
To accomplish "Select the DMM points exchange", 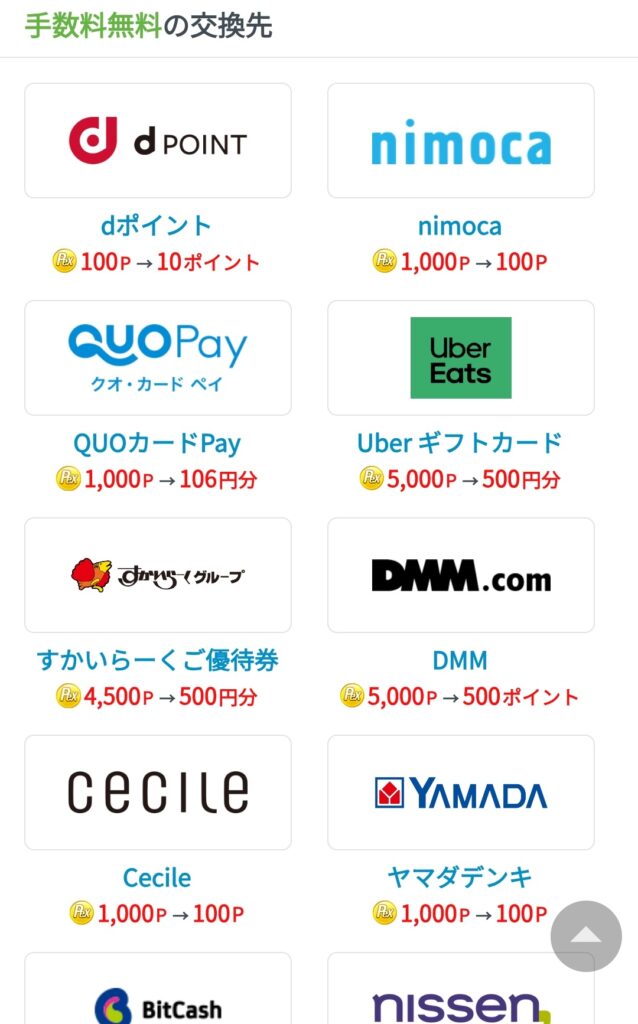I will (461, 575).
